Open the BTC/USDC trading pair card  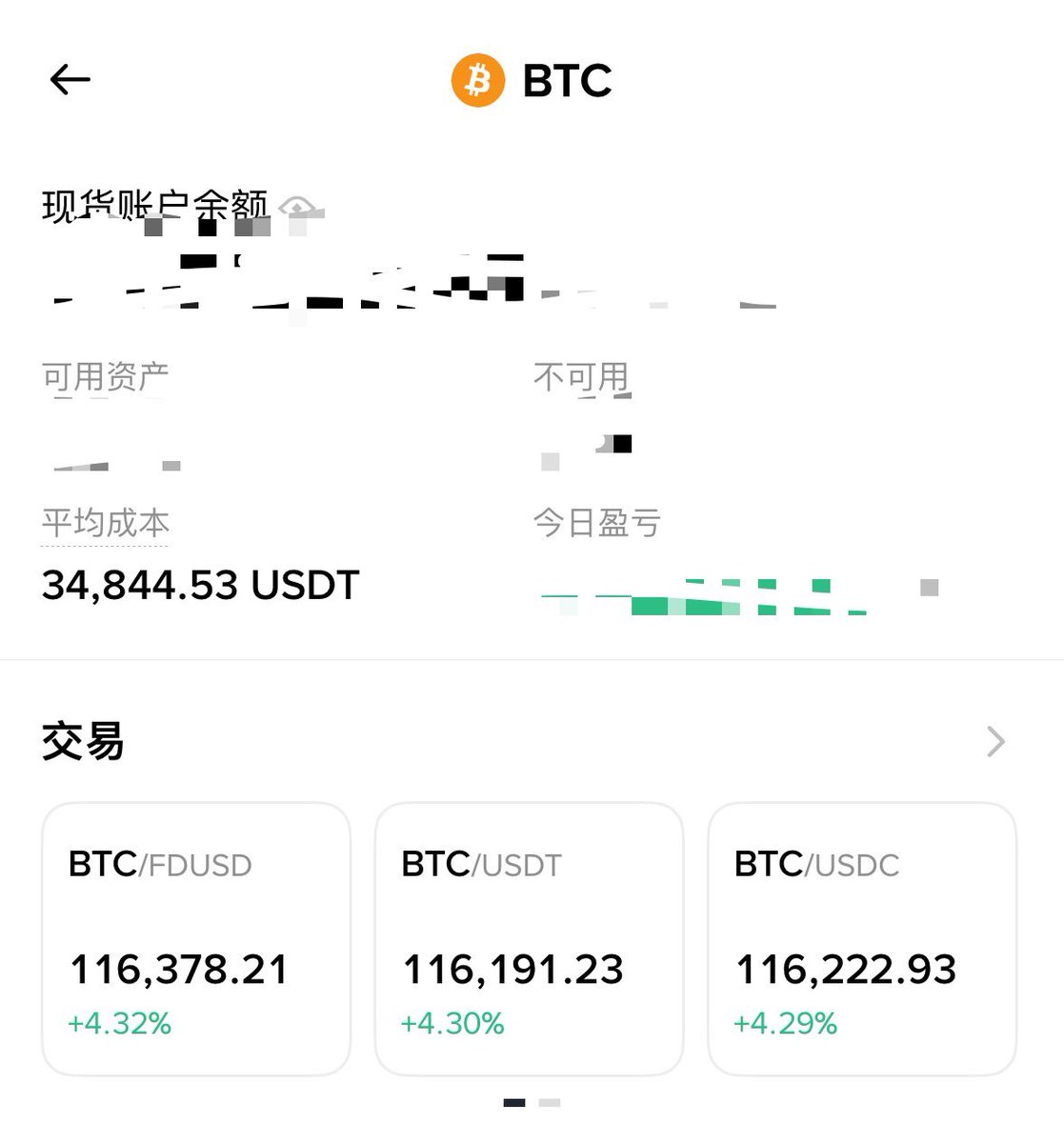tap(861, 938)
